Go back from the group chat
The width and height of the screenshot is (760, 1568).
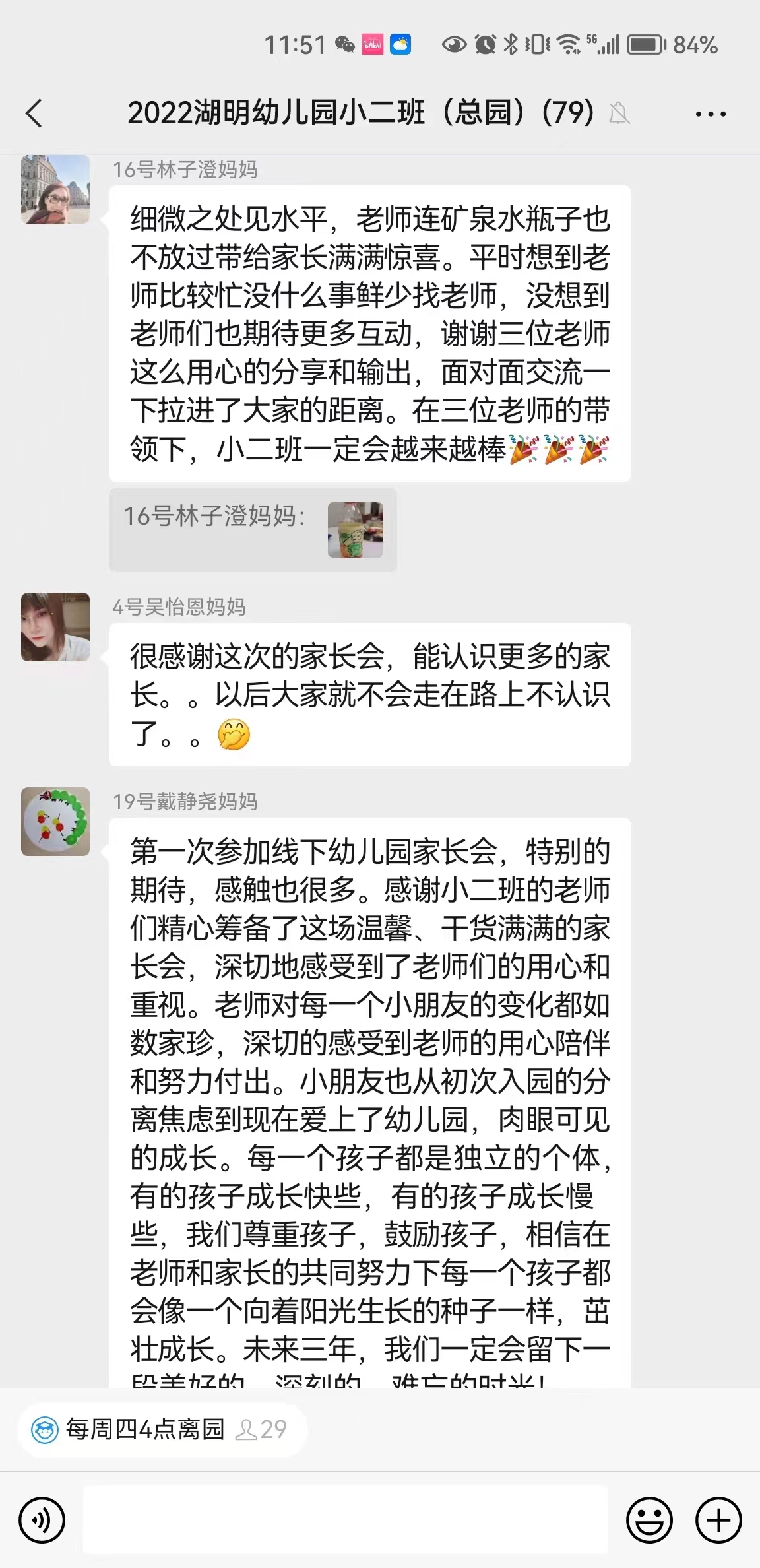[34, 113]
